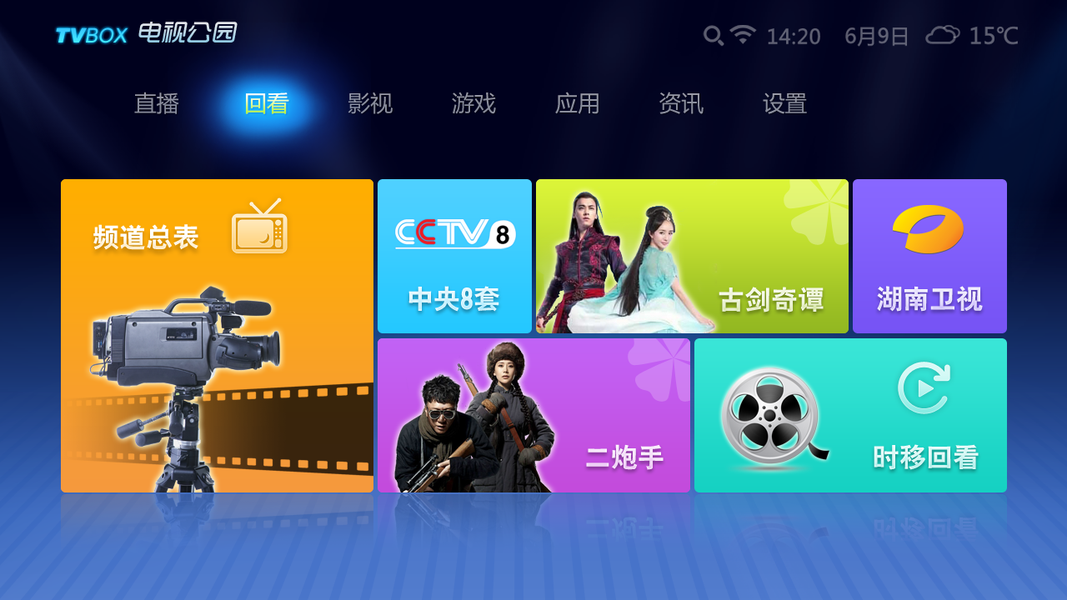Switch to the 影视 tab
This screenshot has width=1067, height=600.
[x=370, y=104]
